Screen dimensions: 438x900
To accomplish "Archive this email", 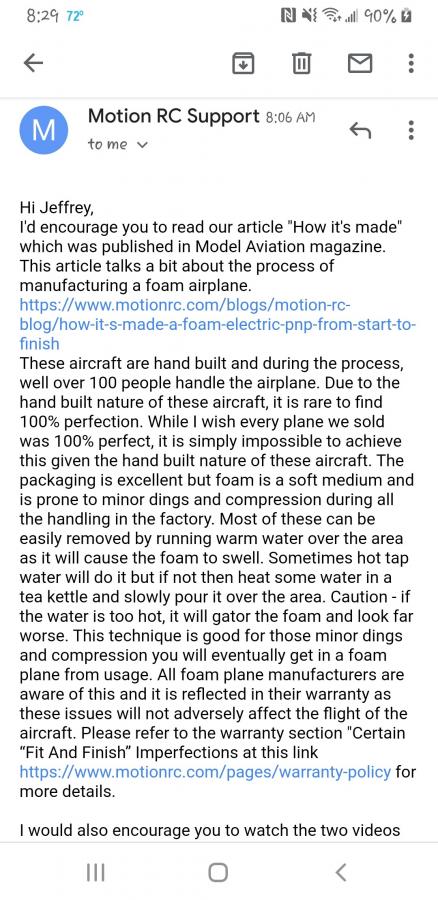I will click(243, 63).
